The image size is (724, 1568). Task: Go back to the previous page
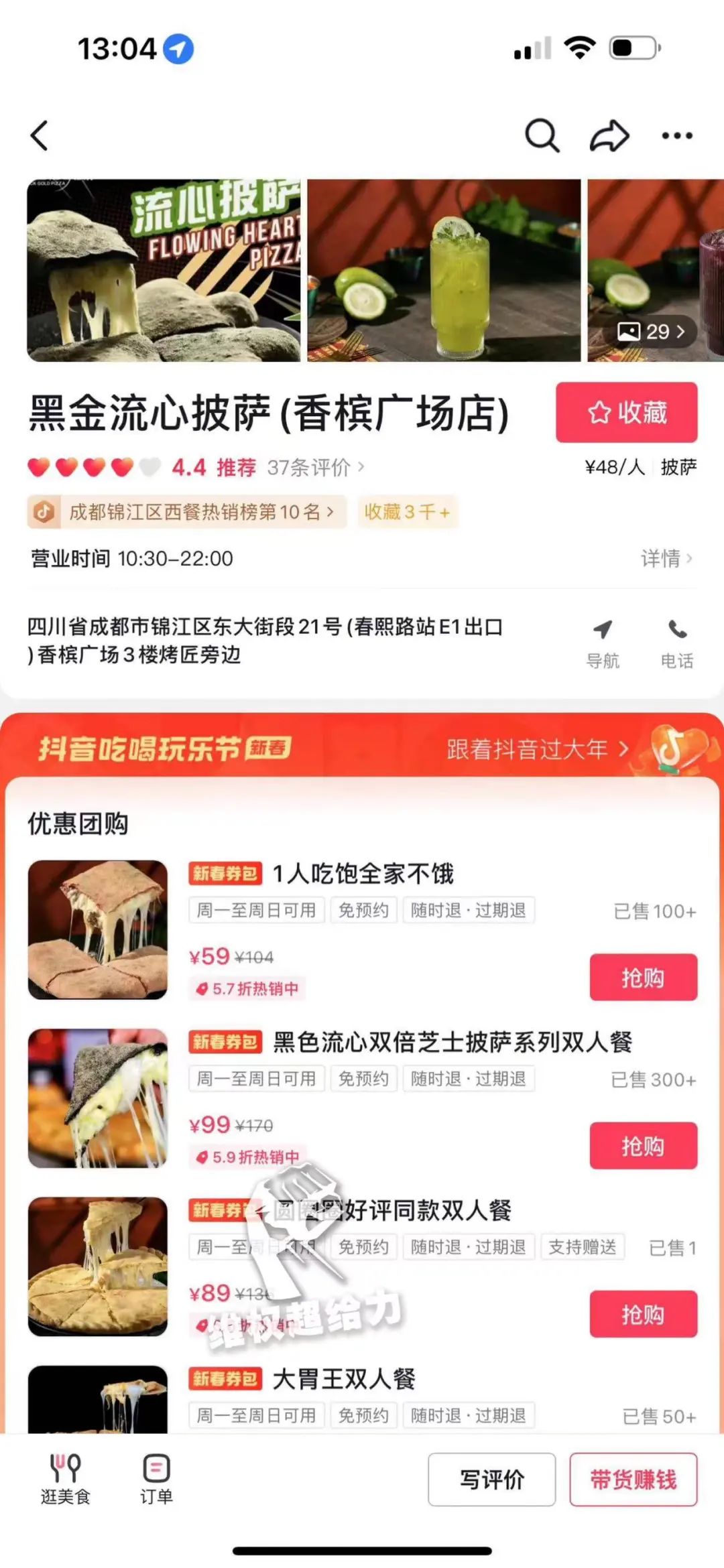40,136
